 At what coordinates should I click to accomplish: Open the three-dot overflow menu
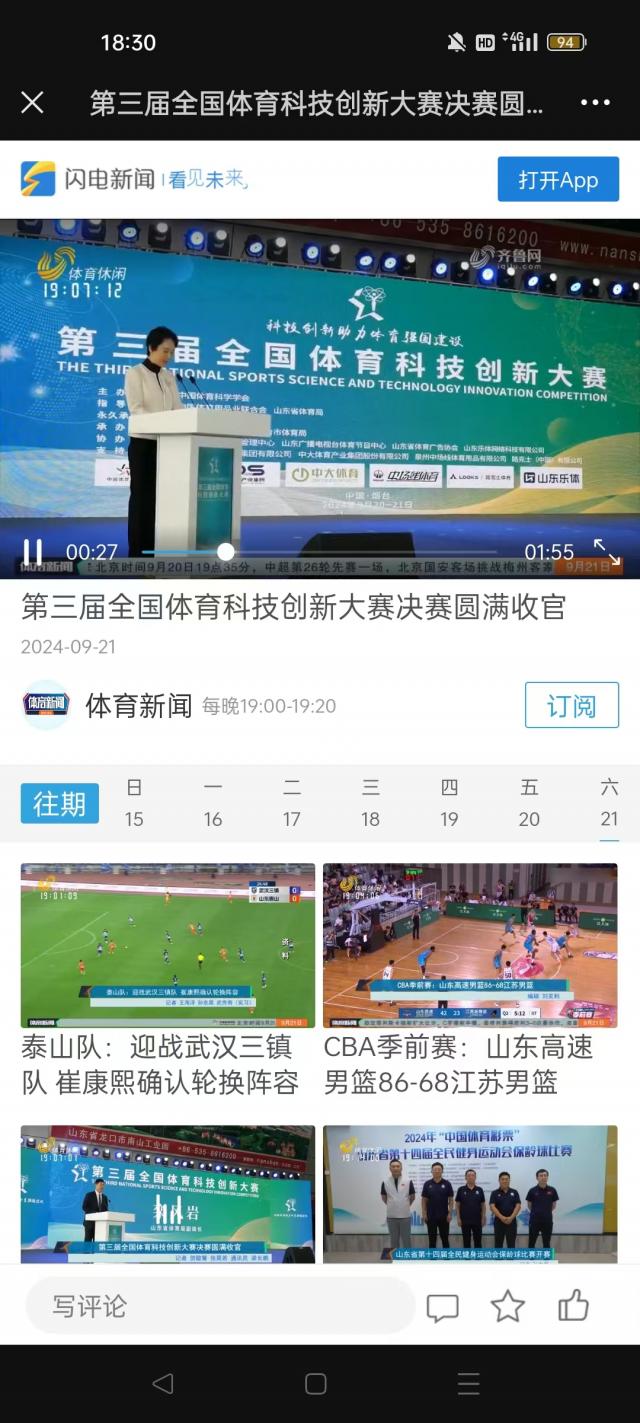tap(595, 102)
